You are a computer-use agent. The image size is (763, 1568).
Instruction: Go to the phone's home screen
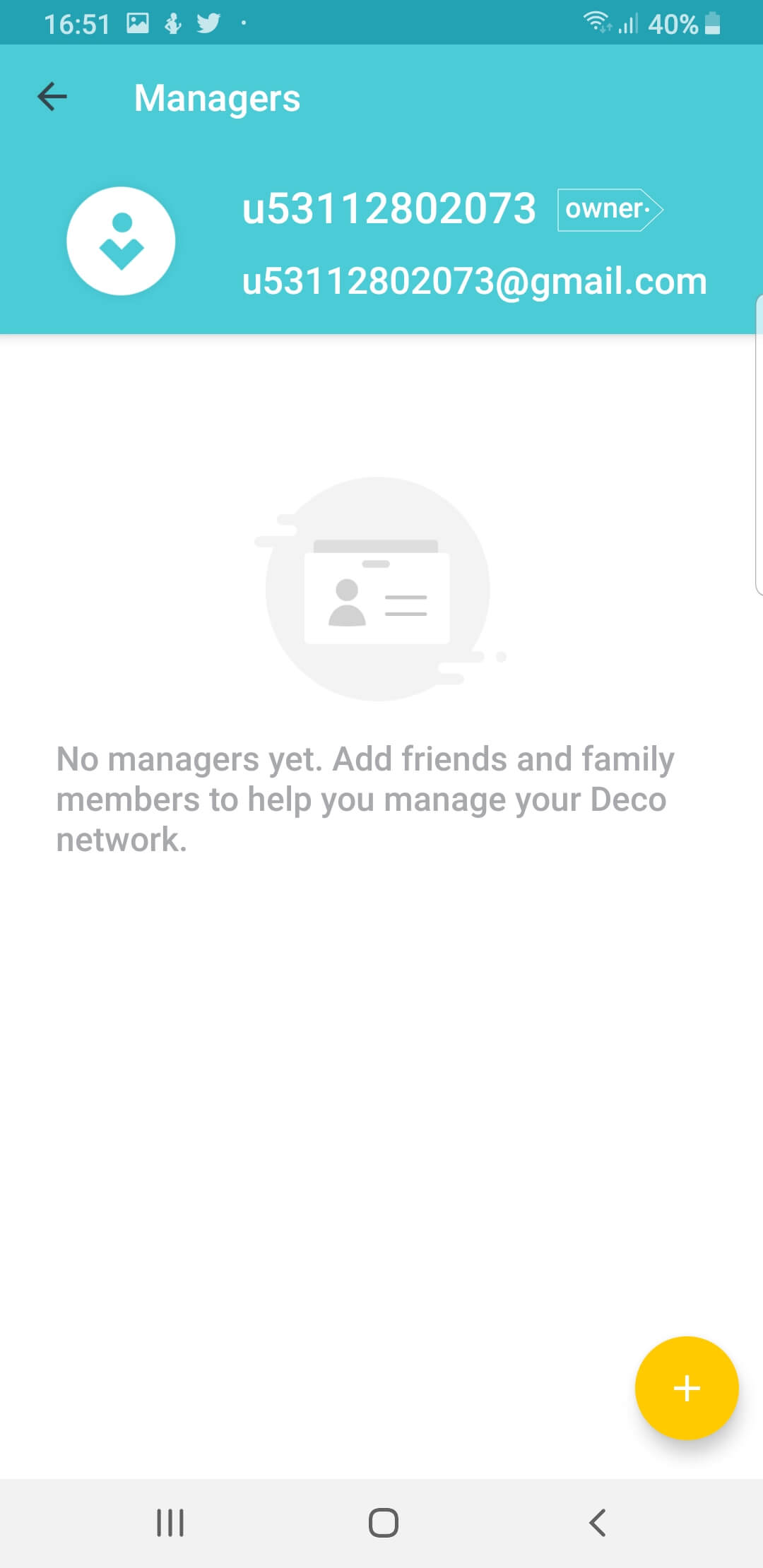pyautogui.click(x=383, y=1523)
